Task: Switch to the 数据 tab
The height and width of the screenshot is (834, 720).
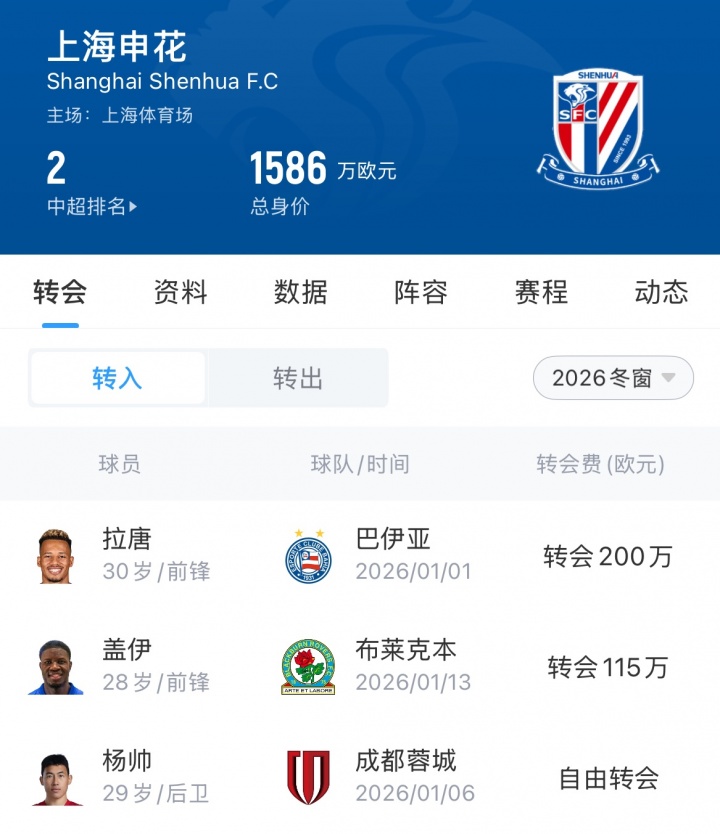Action: coord(300,292)
